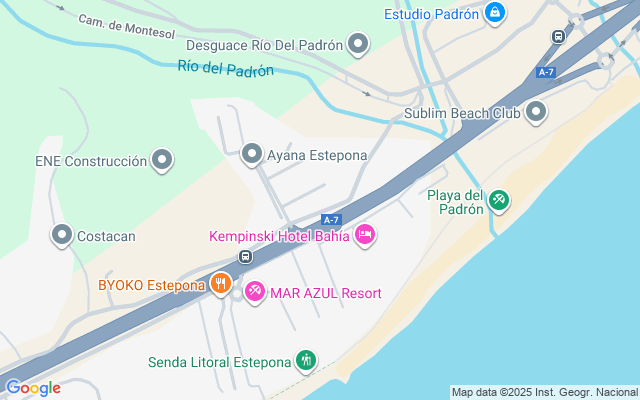
Task: Tap the MAR AZUL Resort marker
Action: (255, 291)
